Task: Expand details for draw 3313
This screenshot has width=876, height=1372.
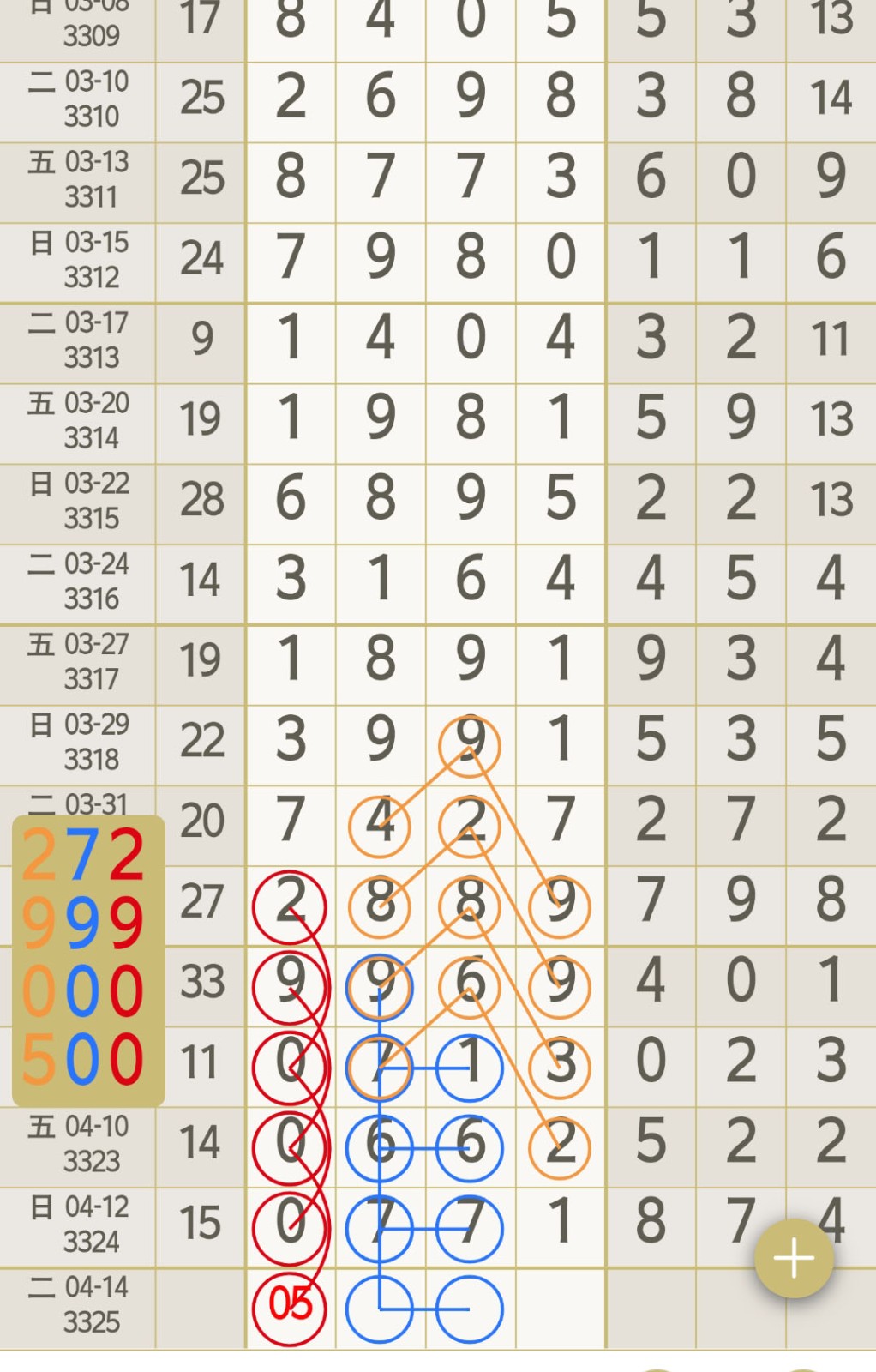Action: (x=77, y=339)
